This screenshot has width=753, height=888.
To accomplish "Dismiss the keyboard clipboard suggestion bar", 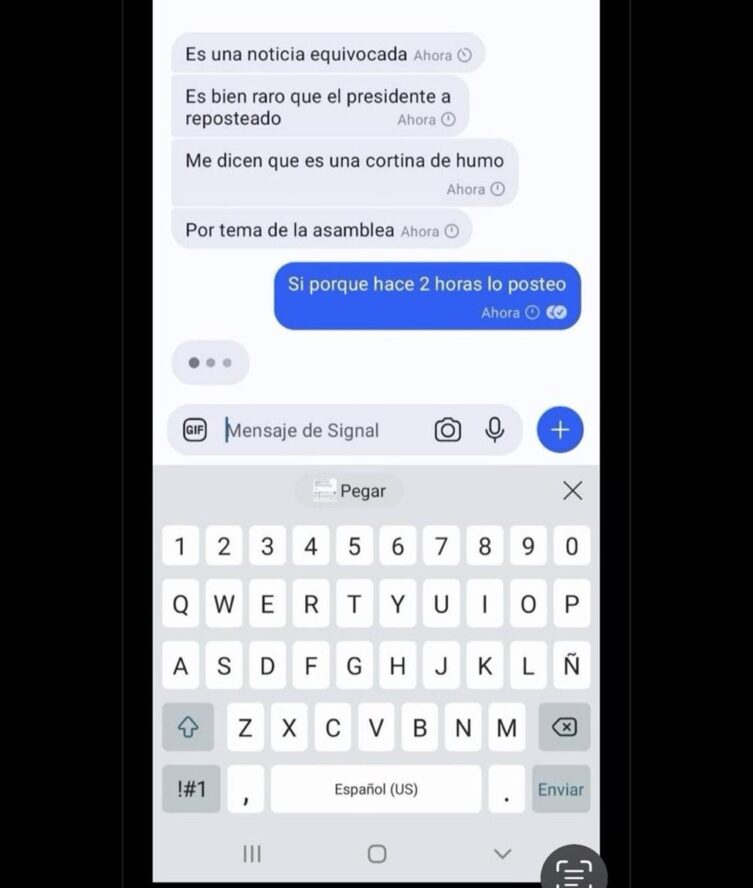I will [x=572, y=490].
